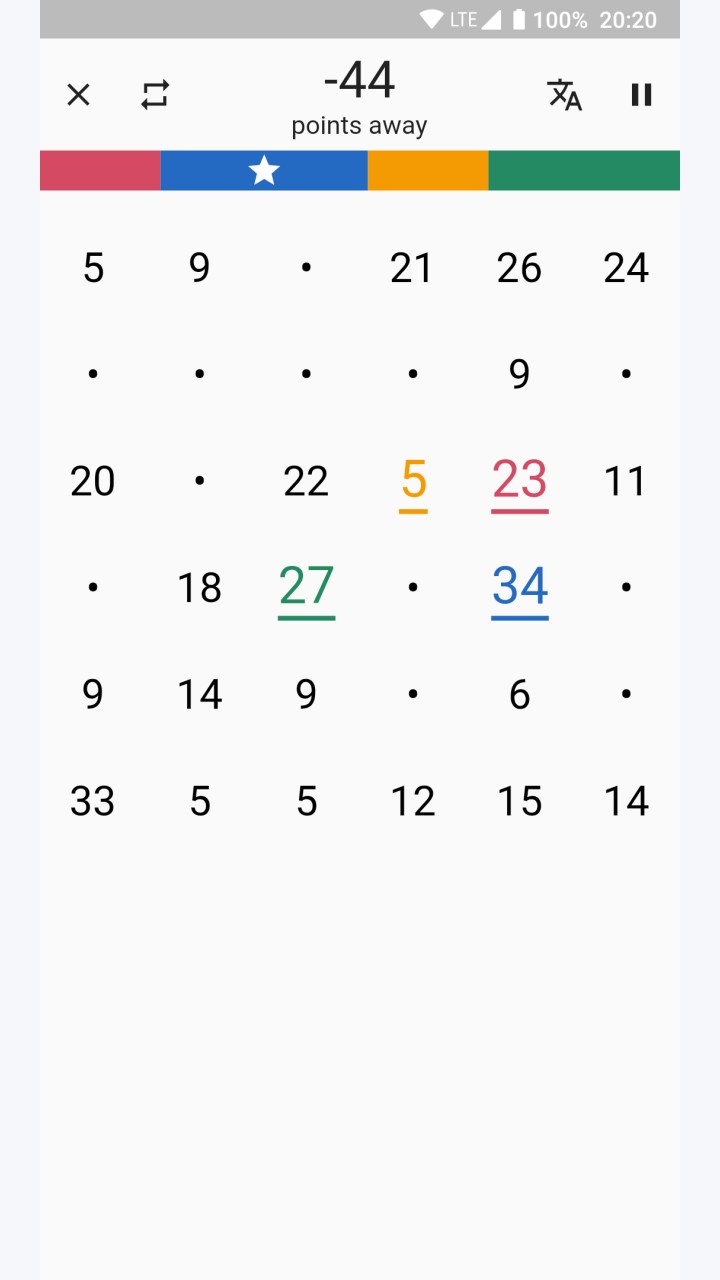Open the translate language icon
This screenshot has height=1280, width=720.
(565, 95)
